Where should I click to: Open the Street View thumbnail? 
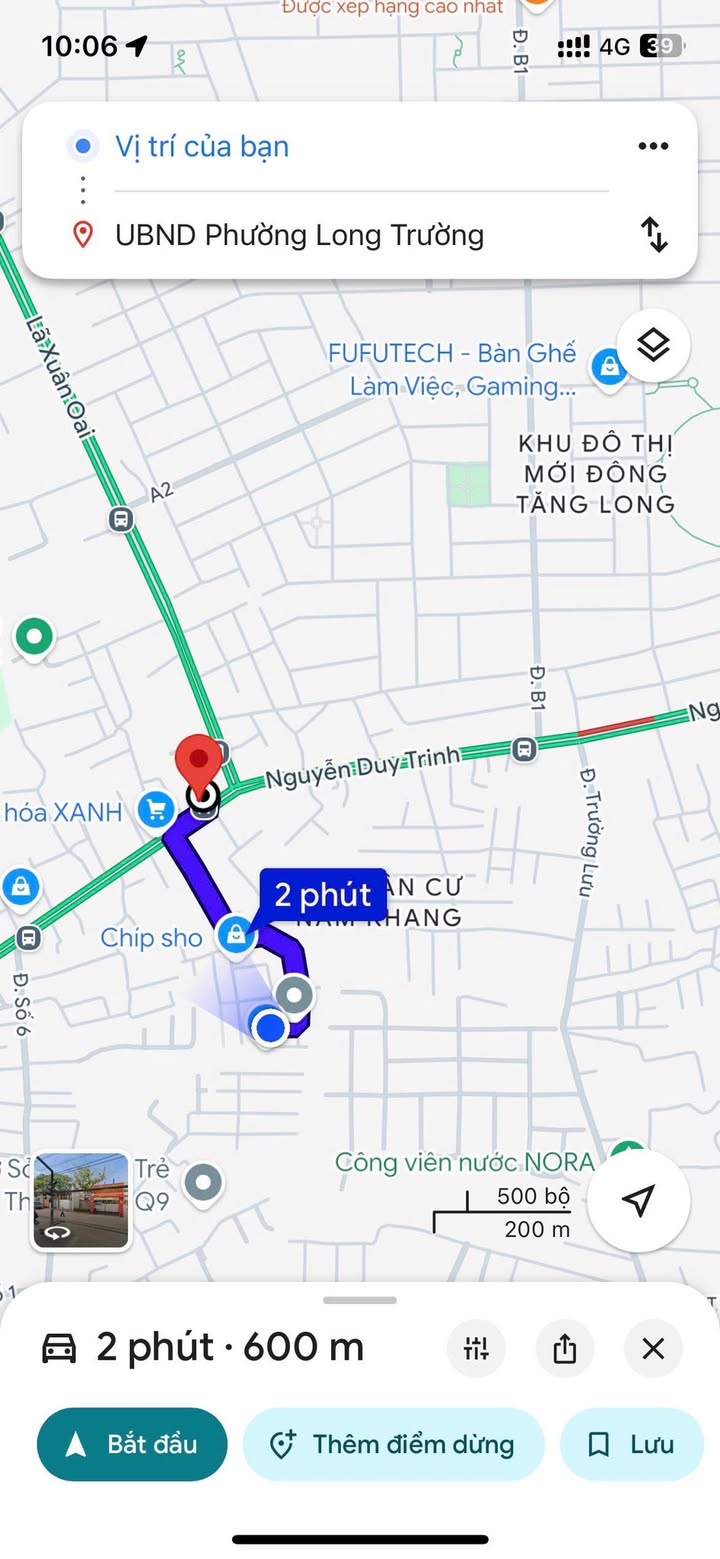tap(81, 1201)
